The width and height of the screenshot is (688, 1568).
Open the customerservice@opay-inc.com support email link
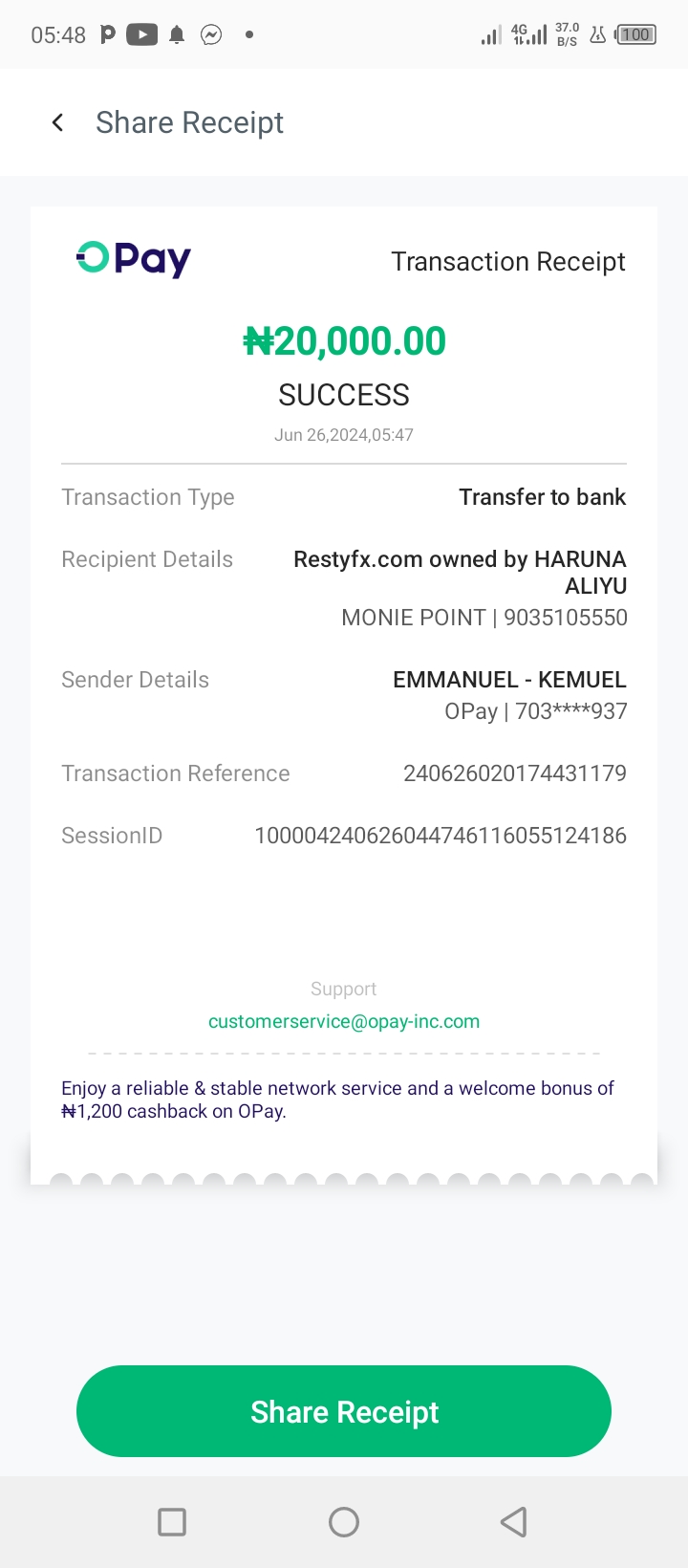344,1021
